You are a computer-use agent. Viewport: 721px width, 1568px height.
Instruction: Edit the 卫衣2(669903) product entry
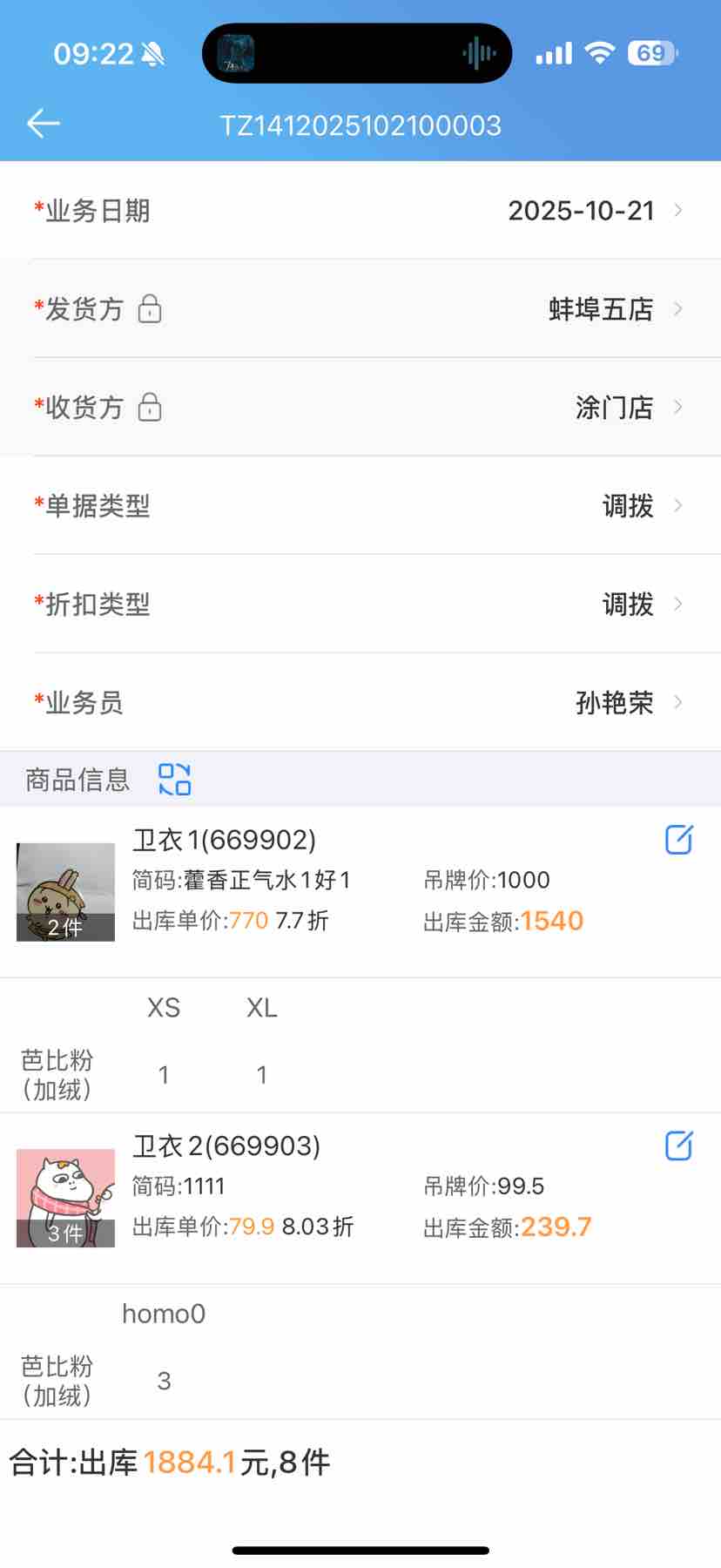click(x=678, y=1146)
